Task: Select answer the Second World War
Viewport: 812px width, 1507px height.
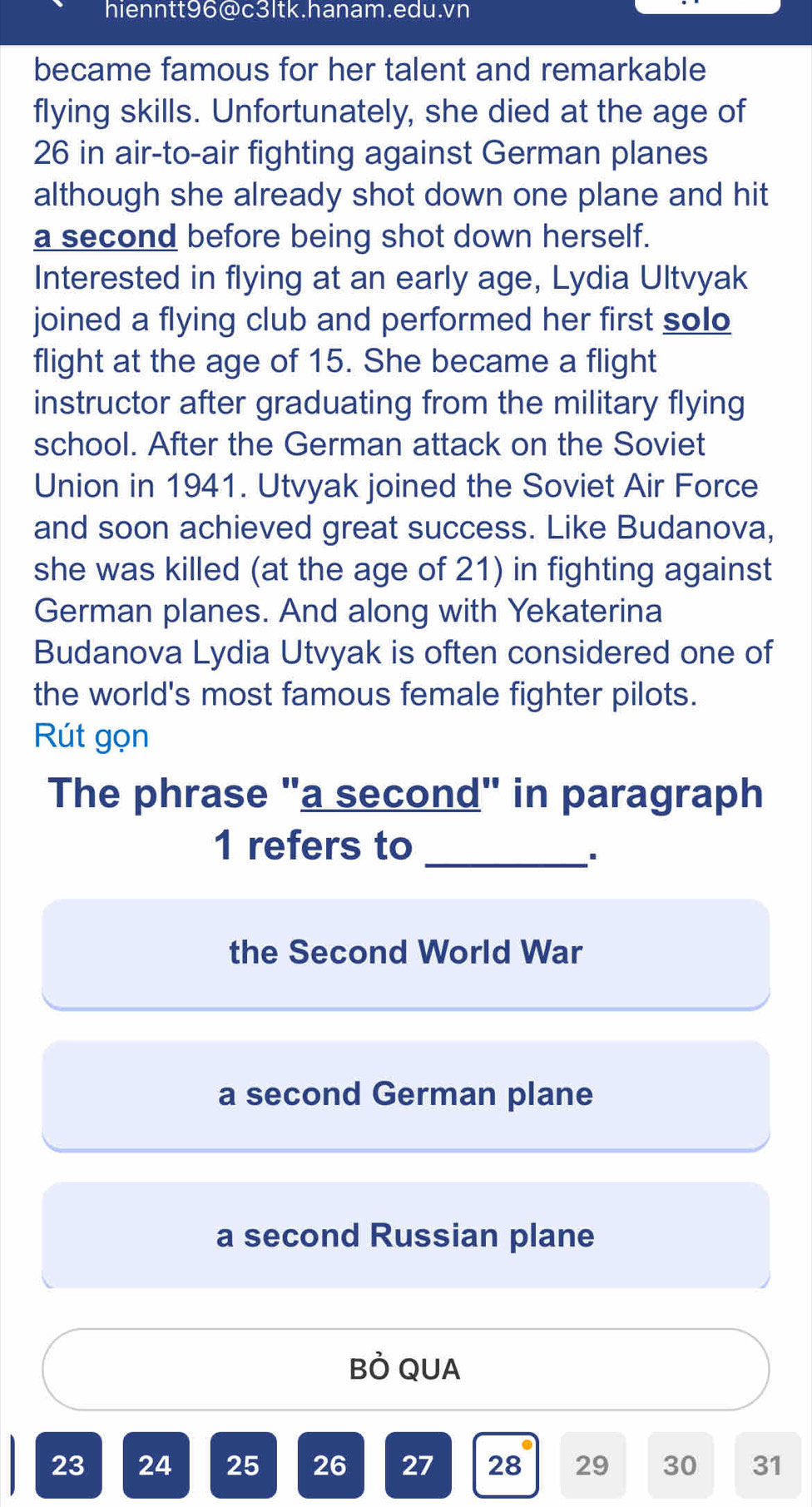Action: [x=406, y=953]
